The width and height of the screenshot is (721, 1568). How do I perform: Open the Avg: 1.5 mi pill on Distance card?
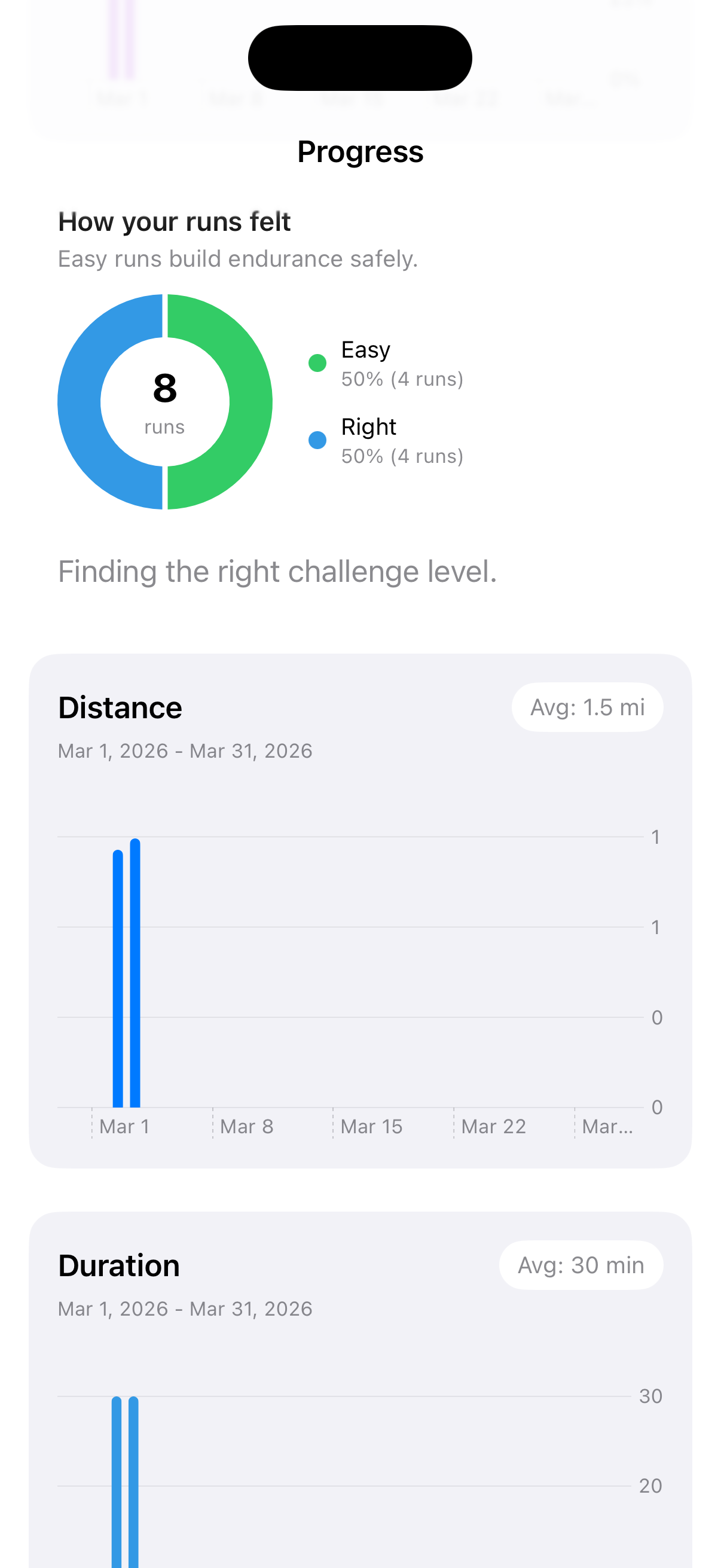[588, 707]
